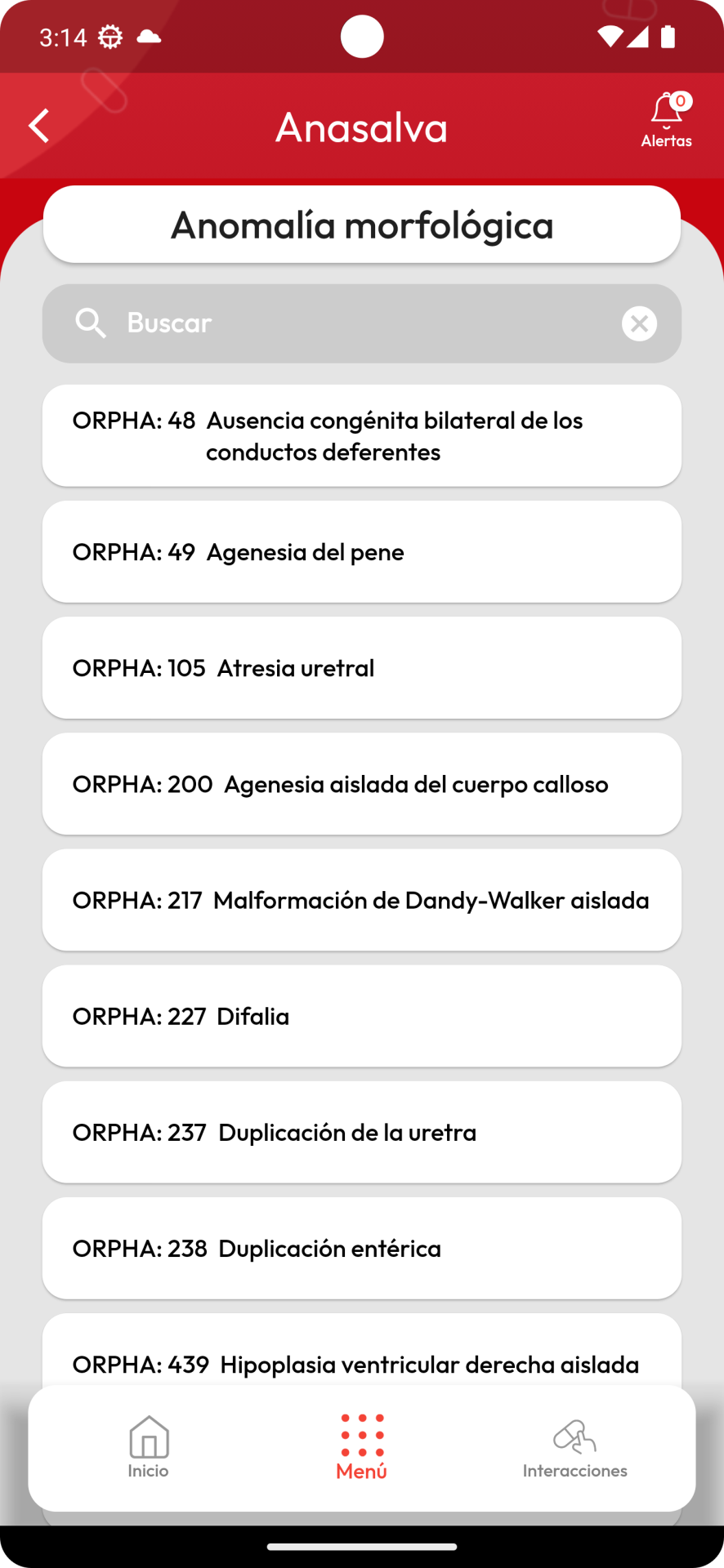Go back using the header arrow
This screenshot has width=724, height=1568.
39,126
